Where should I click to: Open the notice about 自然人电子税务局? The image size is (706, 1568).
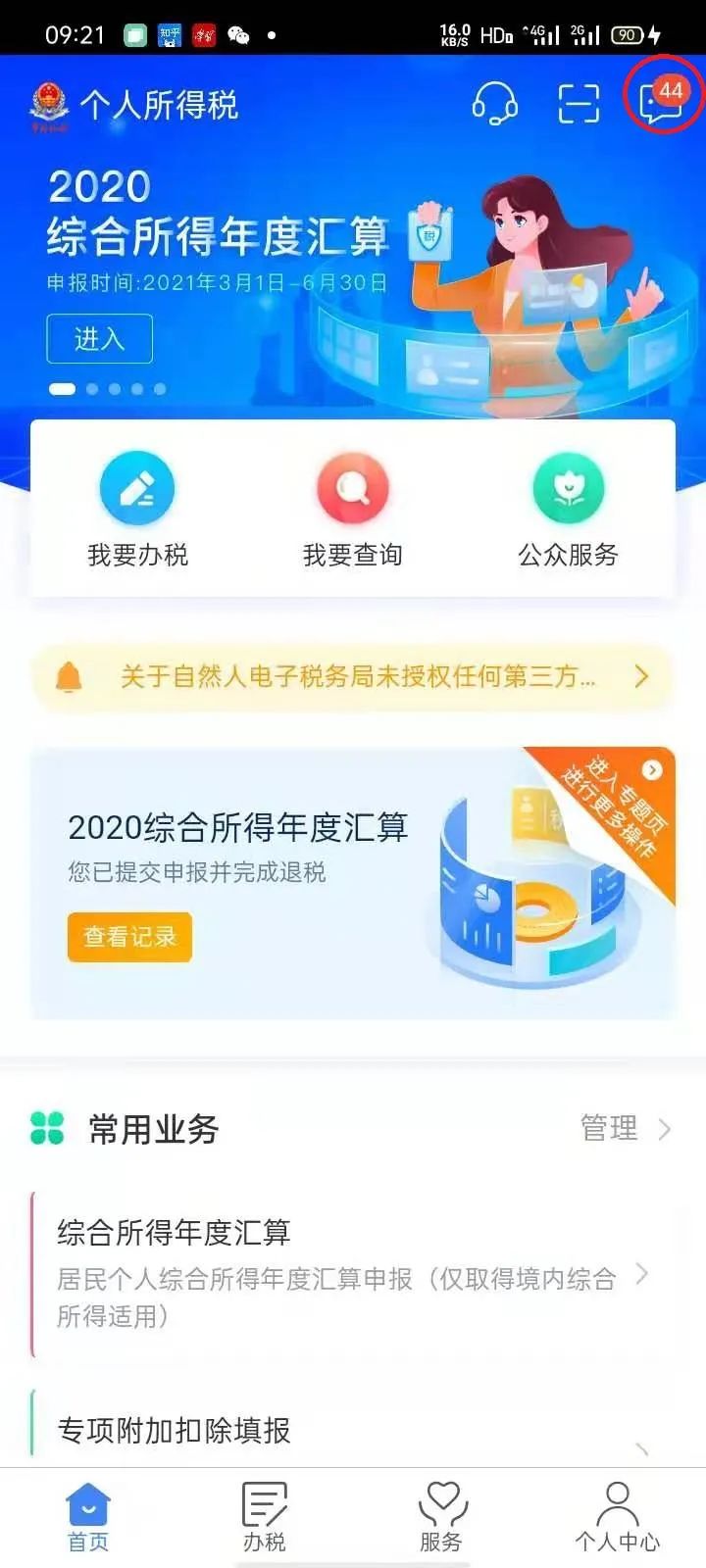[x=353, y=676]
